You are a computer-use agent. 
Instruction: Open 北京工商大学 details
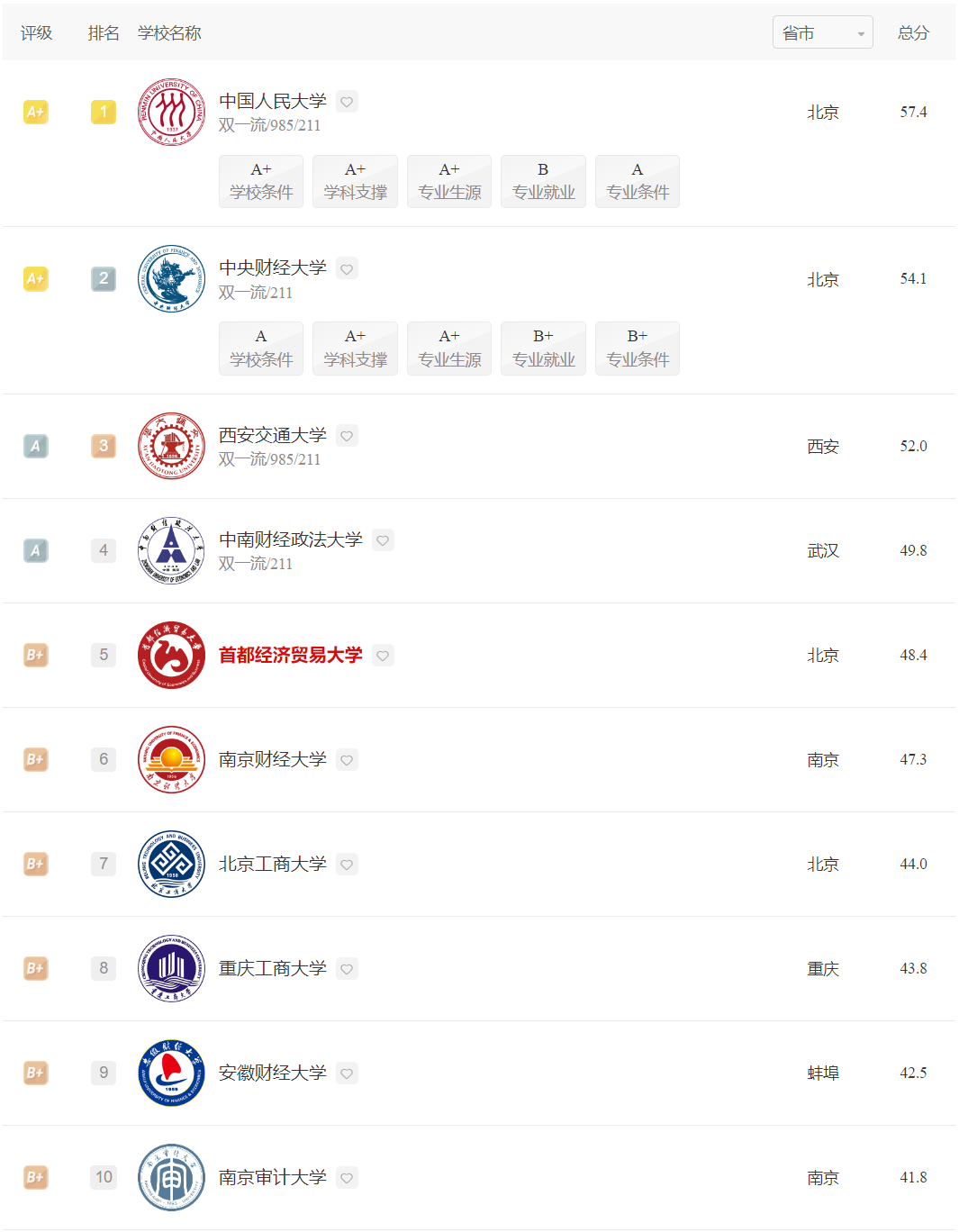(x=272, y=864)
